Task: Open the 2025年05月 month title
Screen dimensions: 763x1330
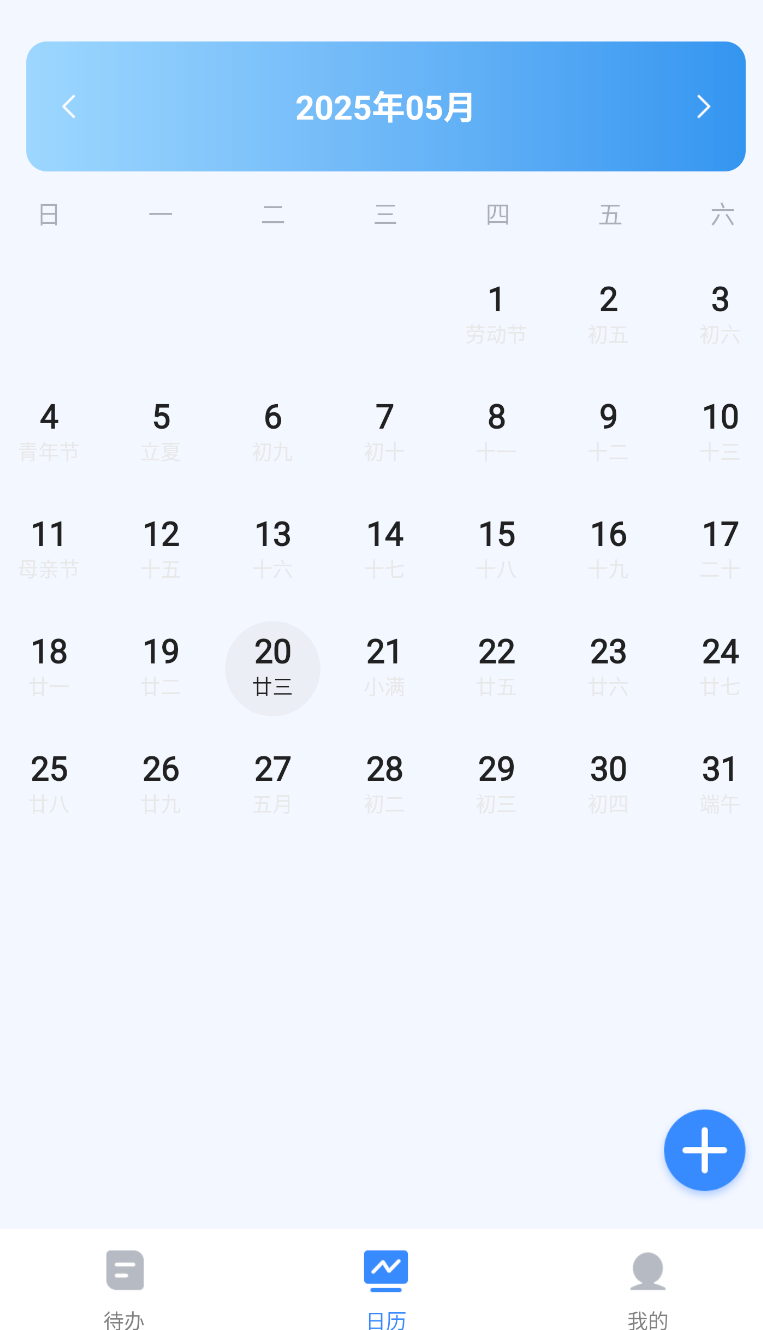Action: 385,107
